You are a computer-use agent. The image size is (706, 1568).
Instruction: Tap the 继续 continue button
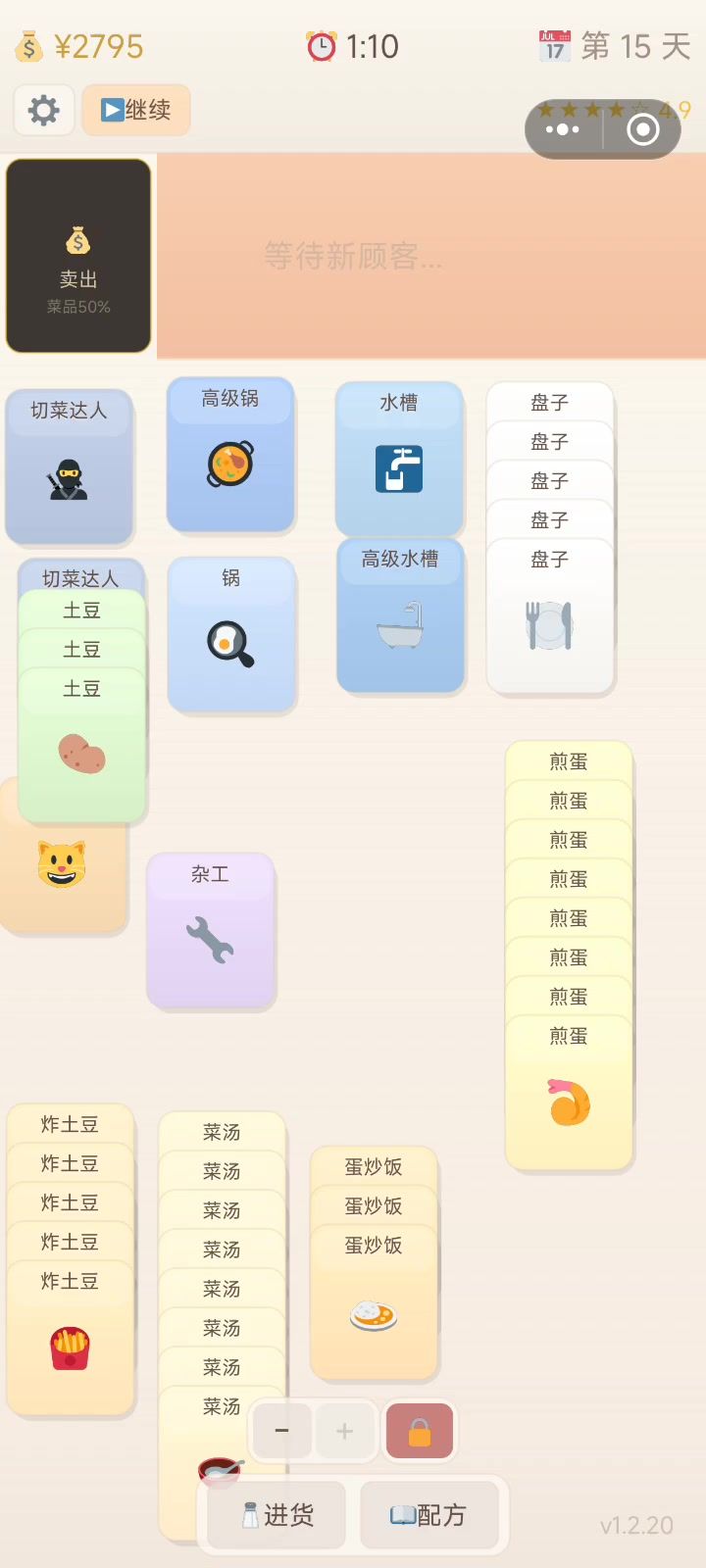point(136,110)
